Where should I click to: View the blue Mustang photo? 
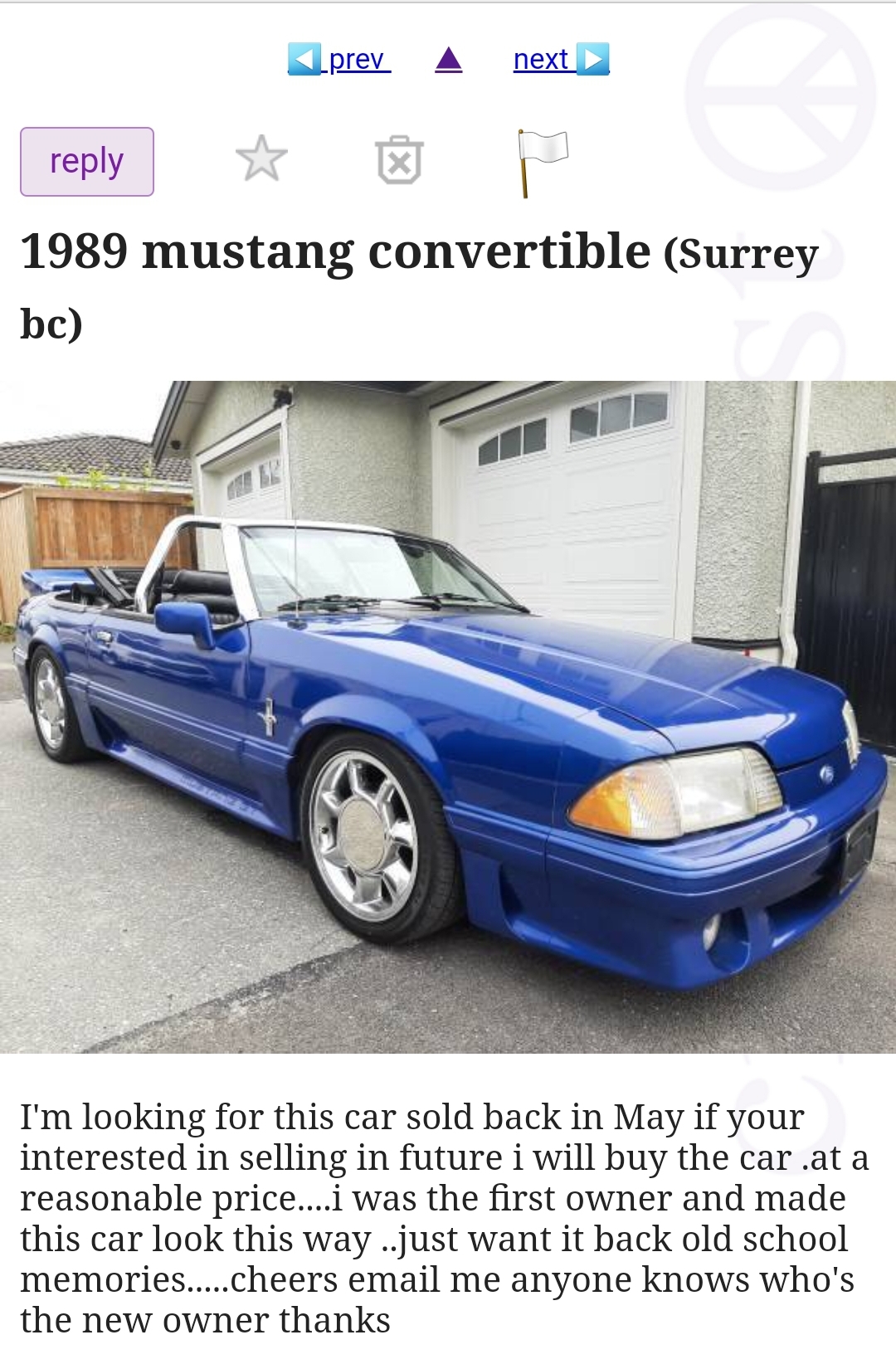(448, 722)
